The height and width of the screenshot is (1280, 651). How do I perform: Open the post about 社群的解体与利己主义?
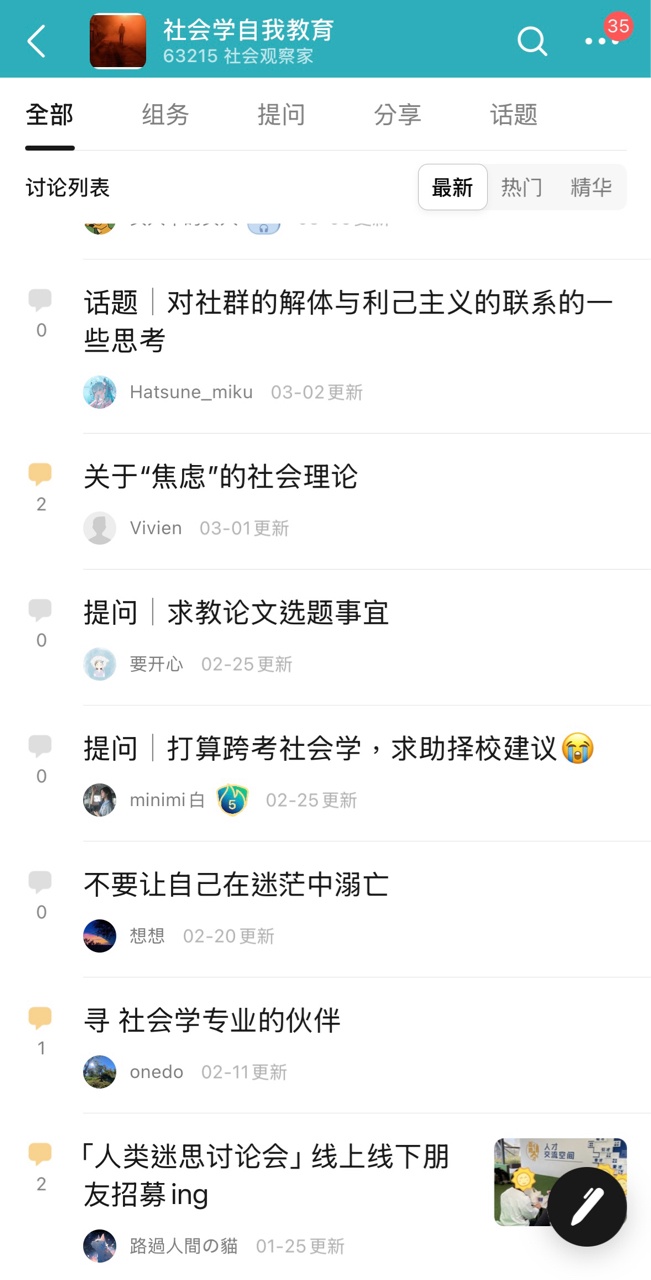tap(348, 321)
